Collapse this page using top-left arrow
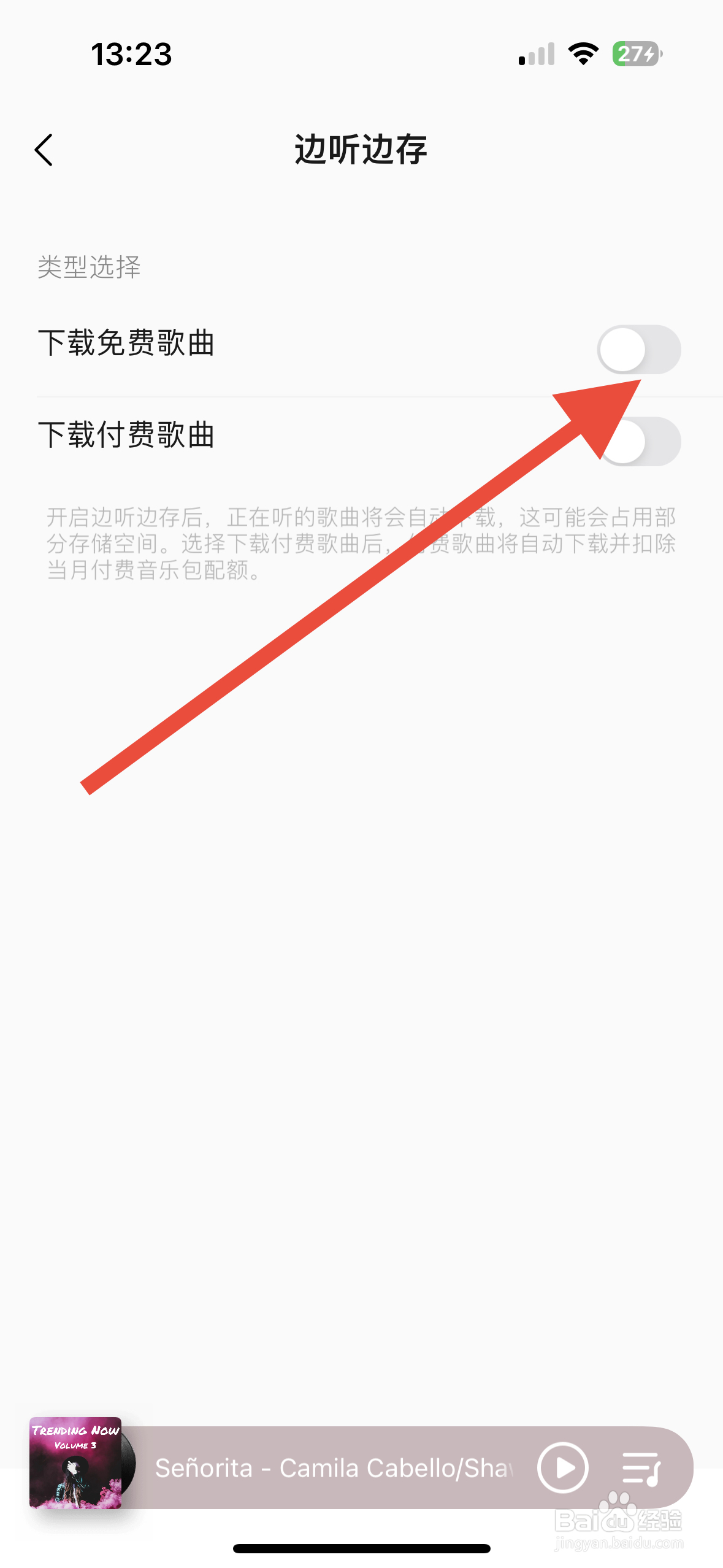The height and width of the screenshot is (1568, 723). pos(44,150)
